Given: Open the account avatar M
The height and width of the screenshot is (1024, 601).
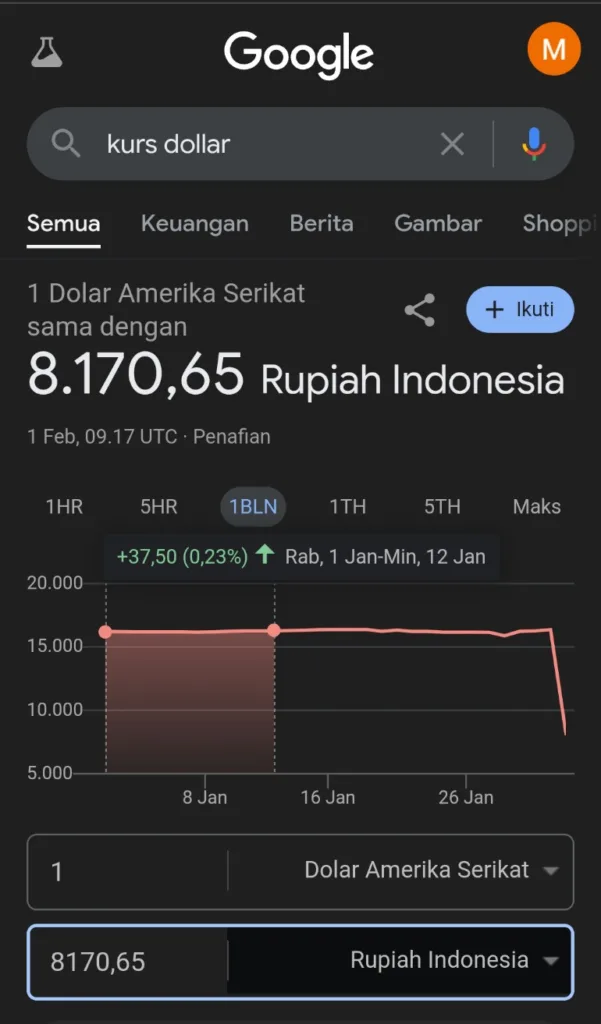Looking at the screenshot, I should (553, 49).
